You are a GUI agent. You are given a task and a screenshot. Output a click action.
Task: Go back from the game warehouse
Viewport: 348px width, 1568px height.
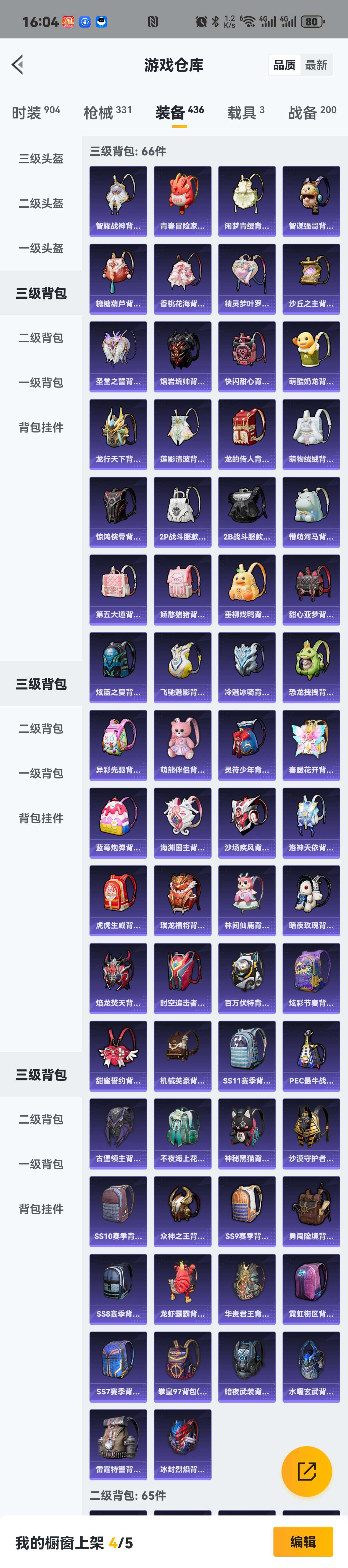pyautogui.click(x=18, y=64)
